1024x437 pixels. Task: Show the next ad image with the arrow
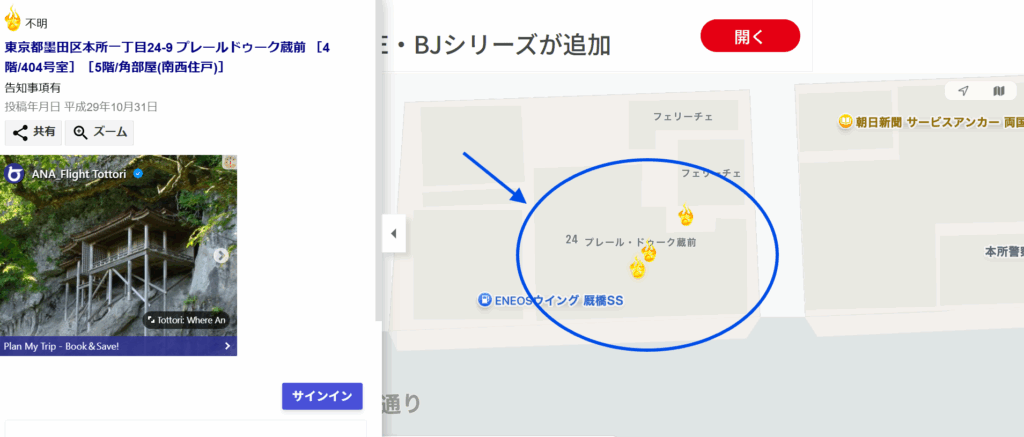coord(222,255)
